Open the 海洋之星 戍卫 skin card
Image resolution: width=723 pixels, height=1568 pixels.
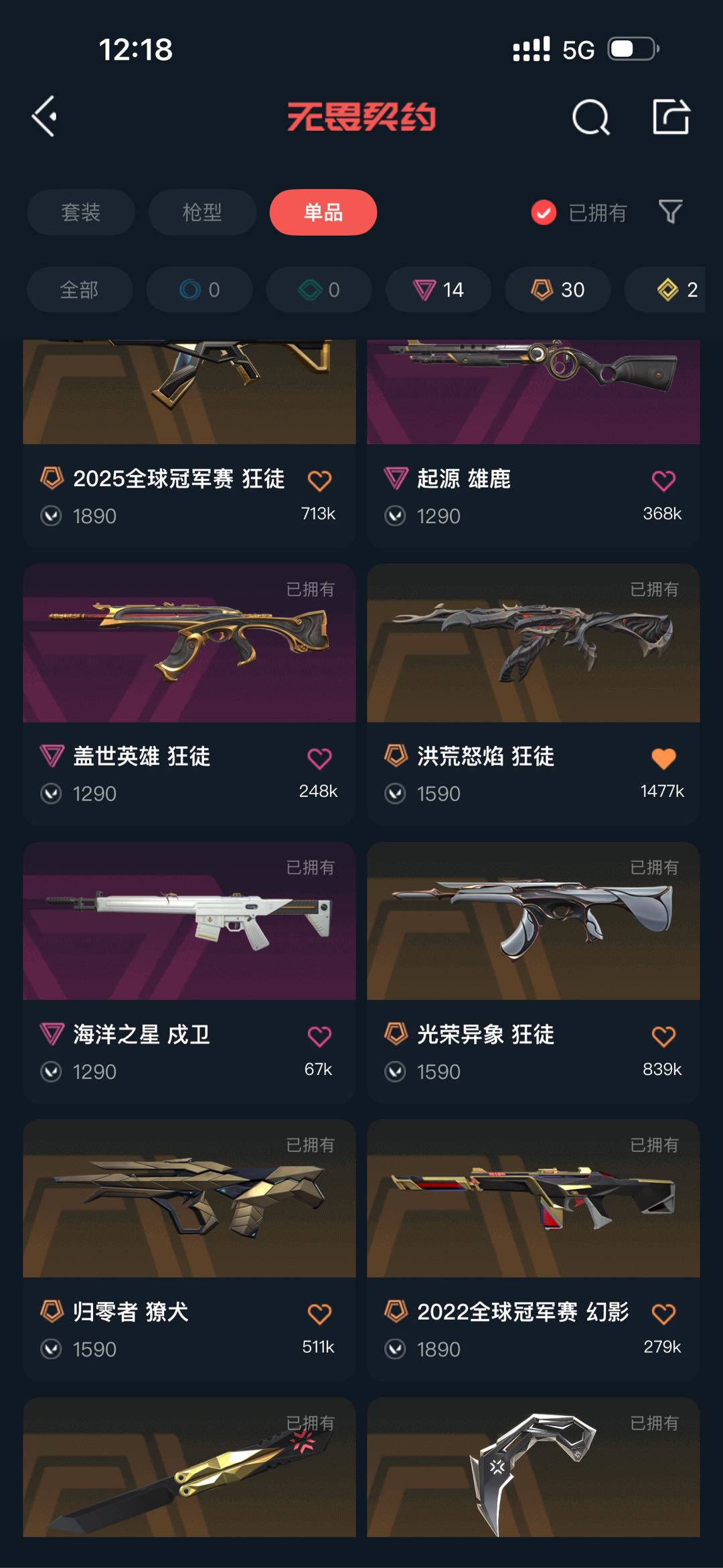coord(189,922)
